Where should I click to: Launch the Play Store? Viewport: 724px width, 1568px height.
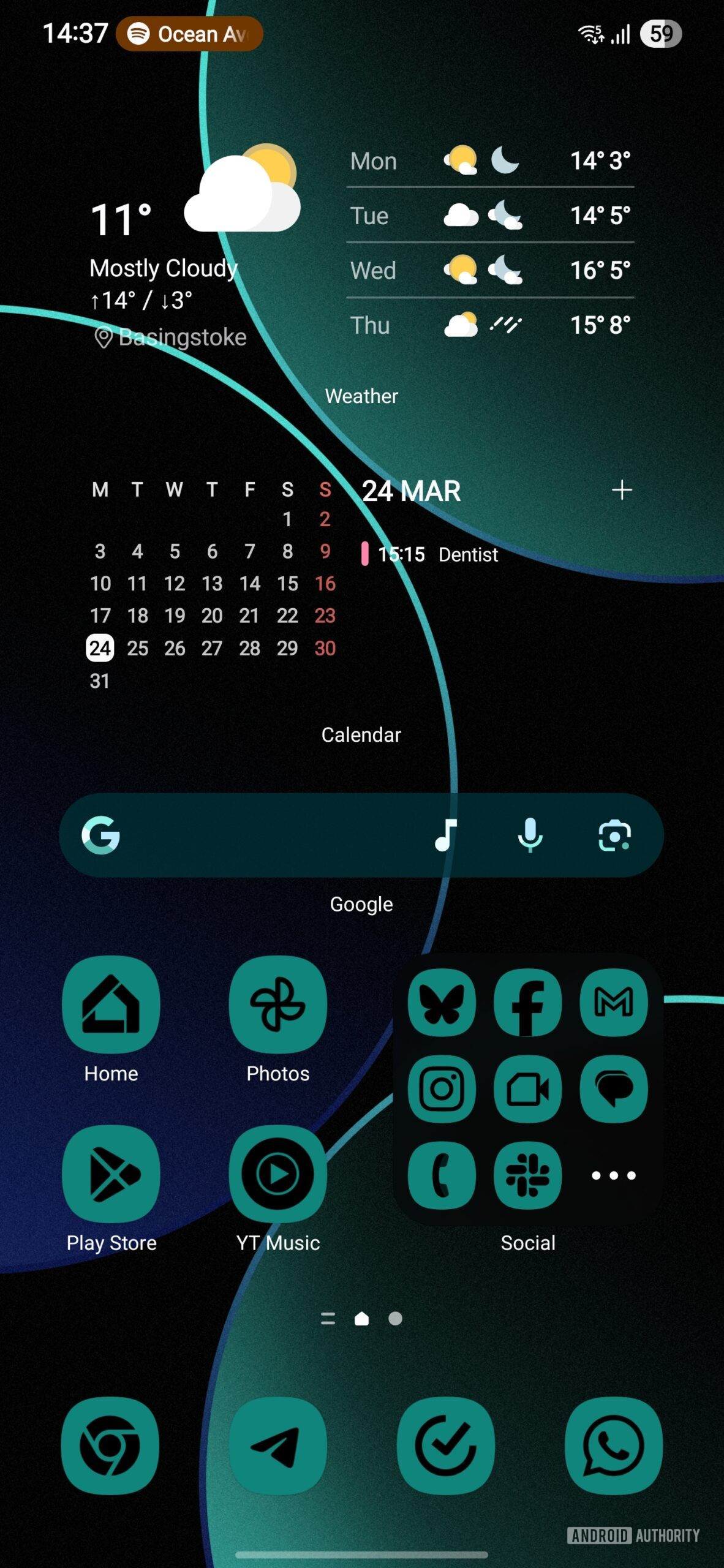pyautogui.click(x=111, y=1174)
